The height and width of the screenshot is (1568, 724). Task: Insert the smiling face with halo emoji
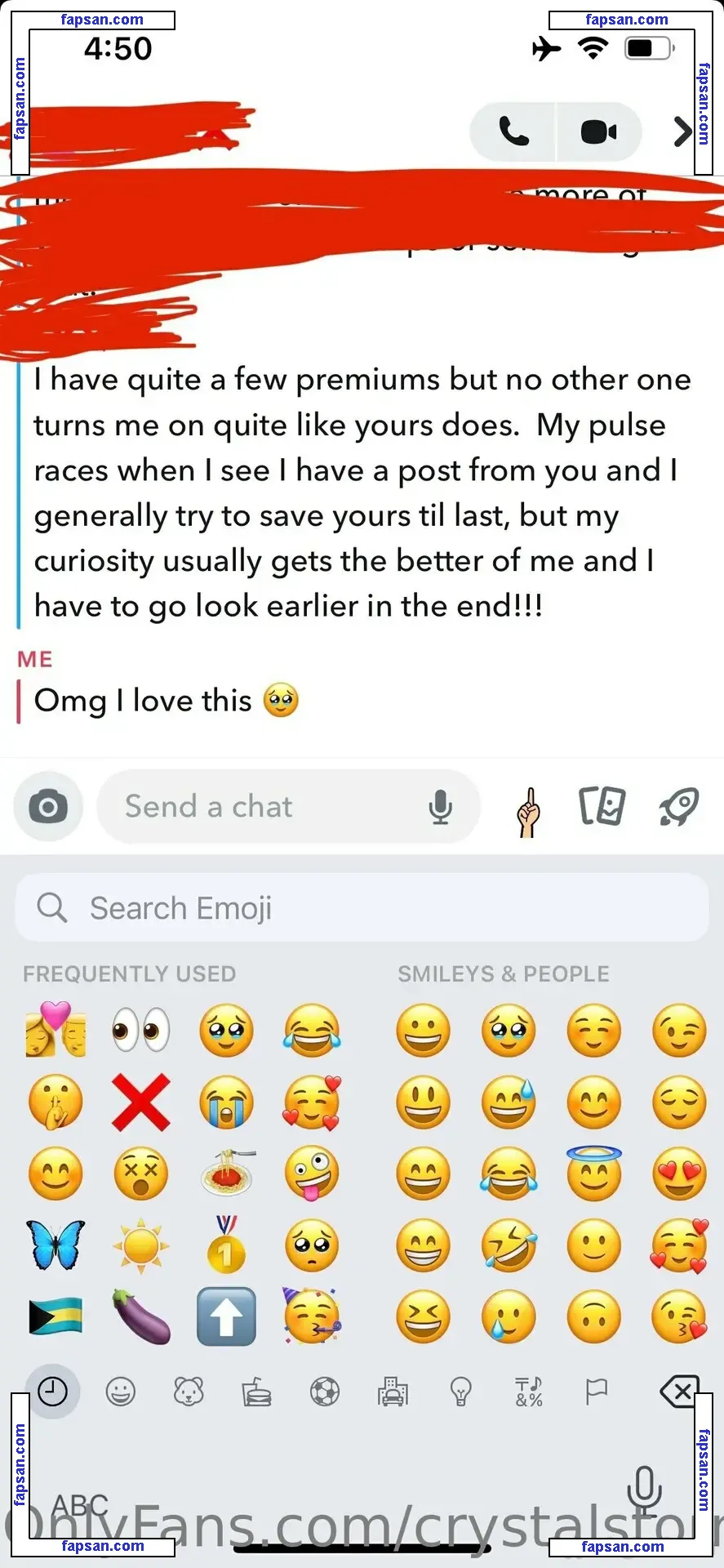pos(594,1174)
